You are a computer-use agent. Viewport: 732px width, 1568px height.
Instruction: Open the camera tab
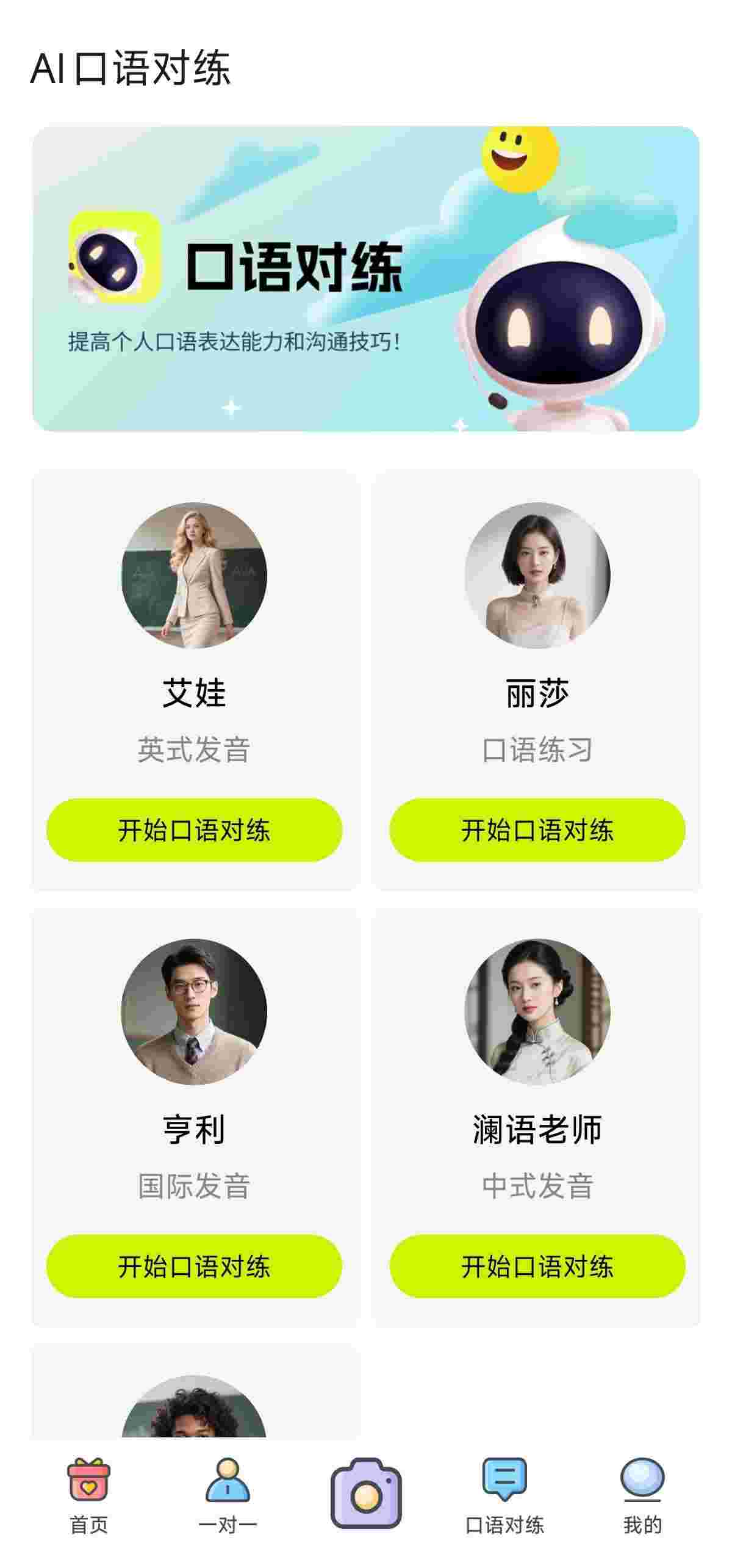(366, 1493)
